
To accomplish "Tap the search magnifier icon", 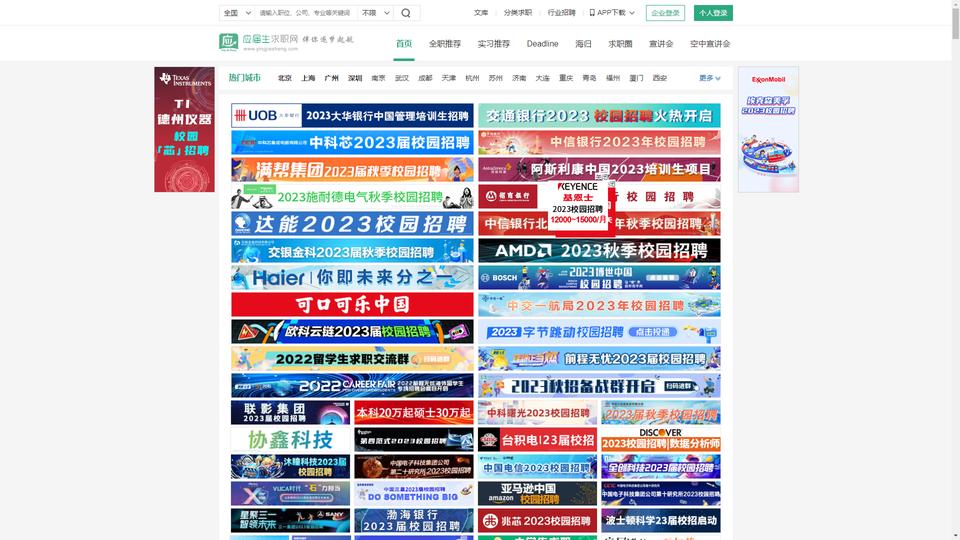I will (406, 13).
